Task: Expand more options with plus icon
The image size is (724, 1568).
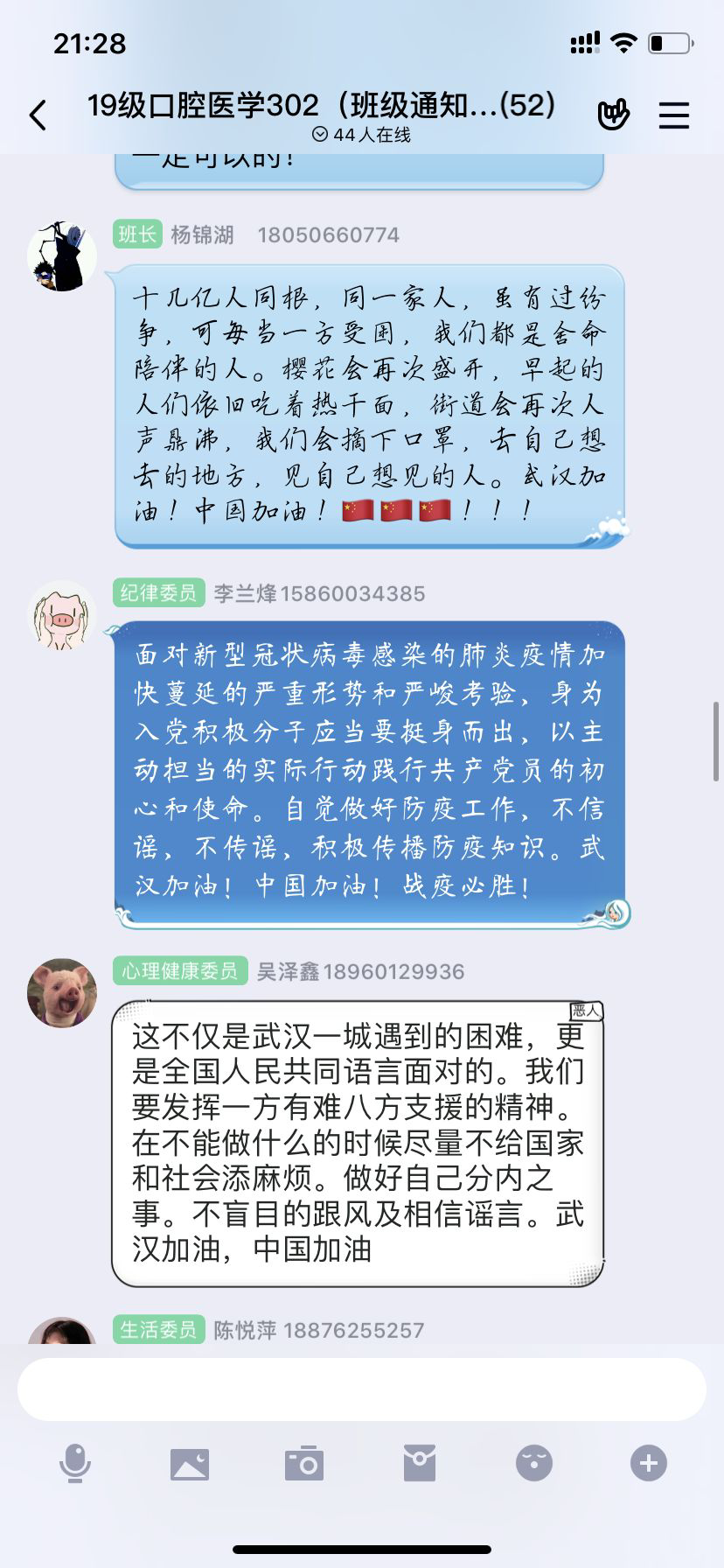Action: tap(648, 1463)
